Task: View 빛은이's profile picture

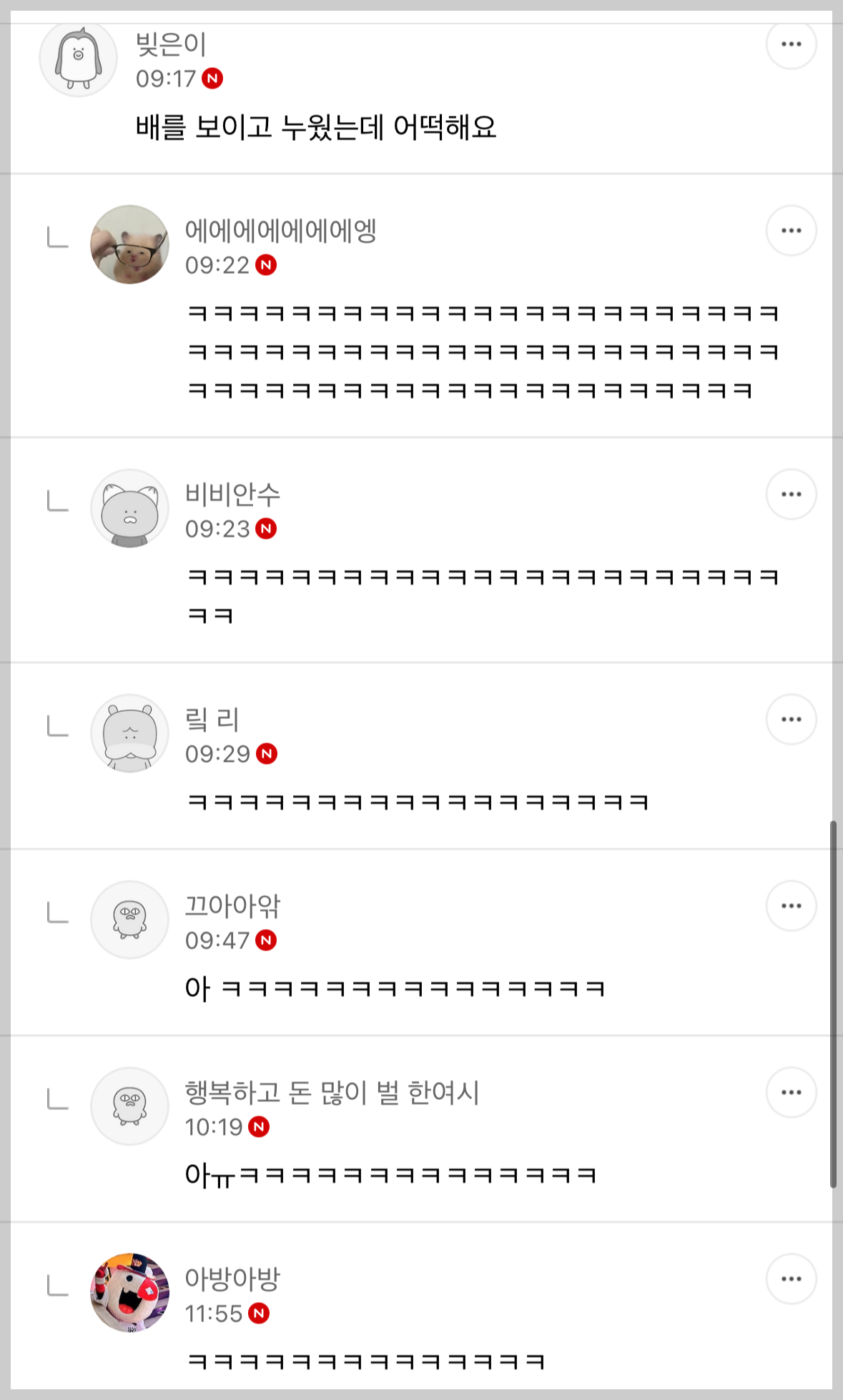Action: [78, 59]
